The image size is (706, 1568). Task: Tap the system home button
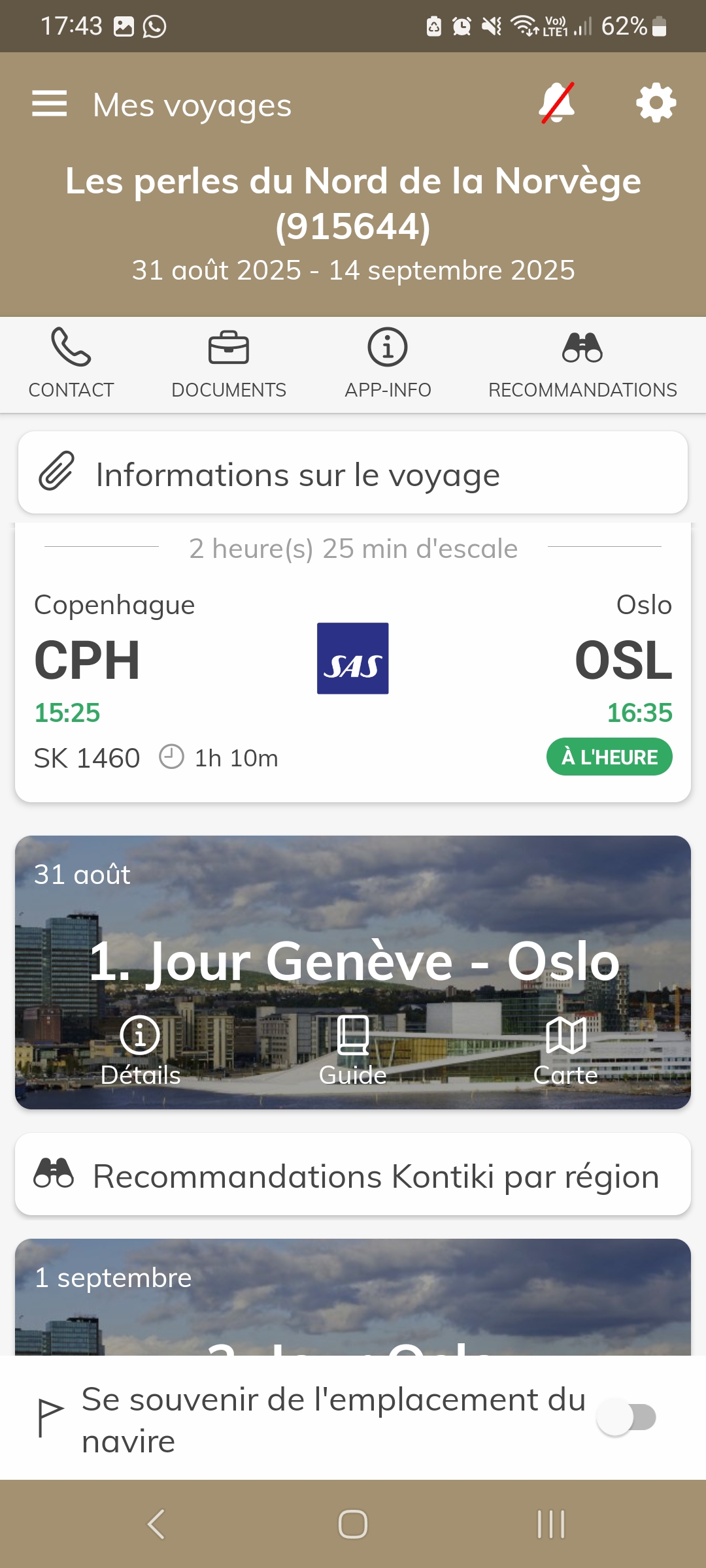pyautogui.click(x=353, y=1524)
